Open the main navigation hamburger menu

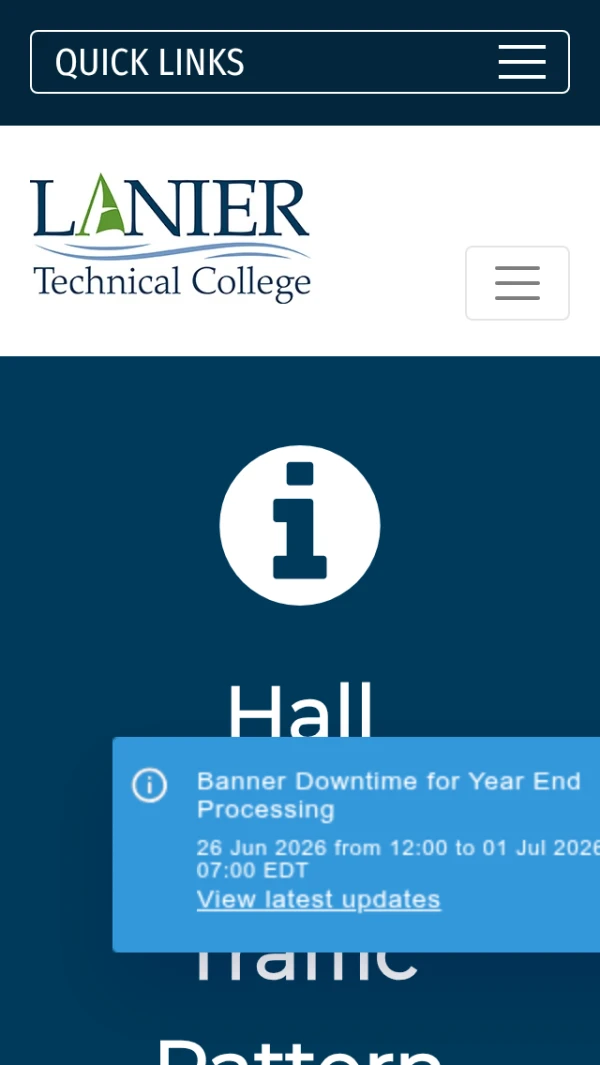517,283
